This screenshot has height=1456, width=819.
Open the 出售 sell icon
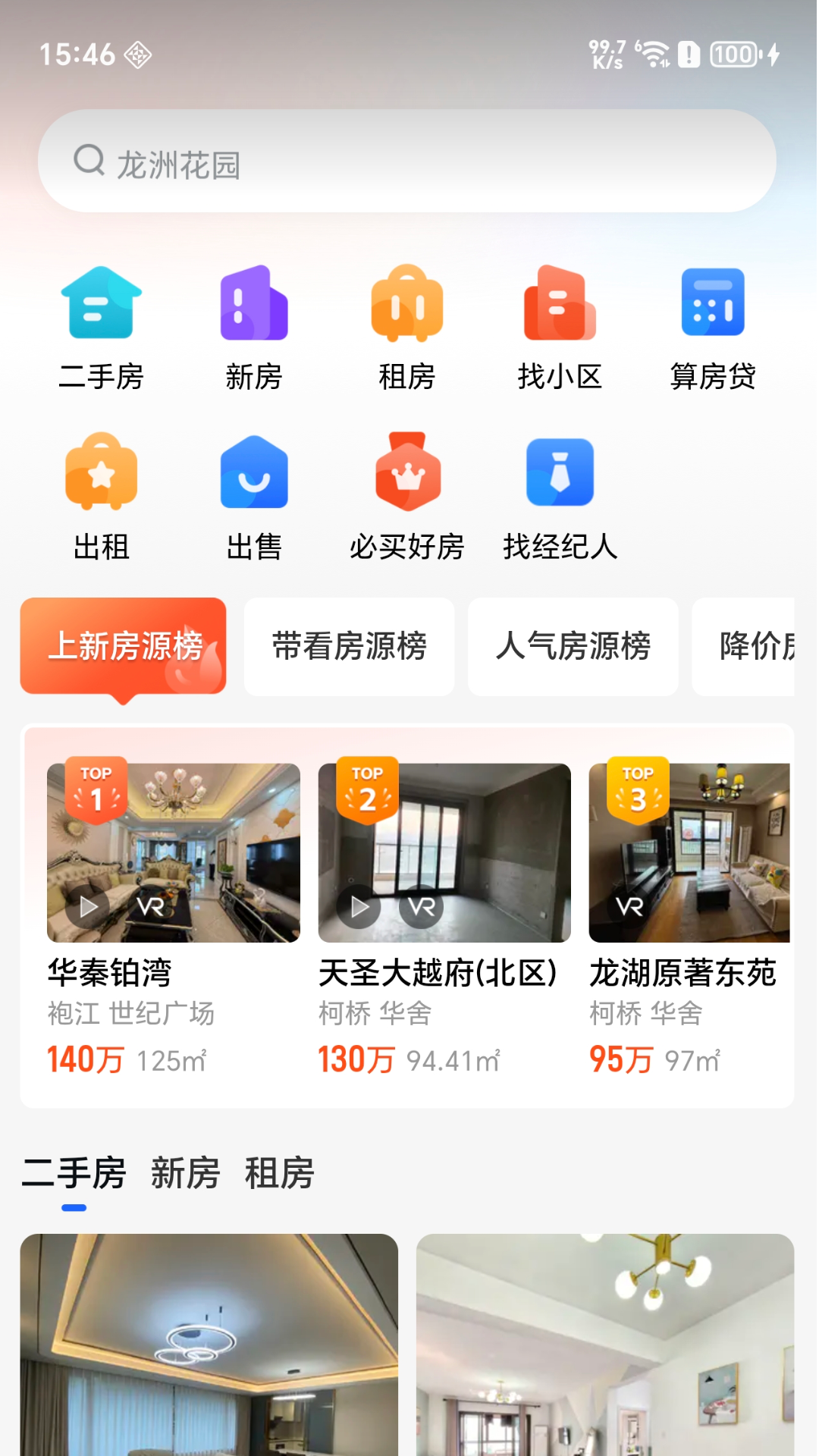coord(254,497)
